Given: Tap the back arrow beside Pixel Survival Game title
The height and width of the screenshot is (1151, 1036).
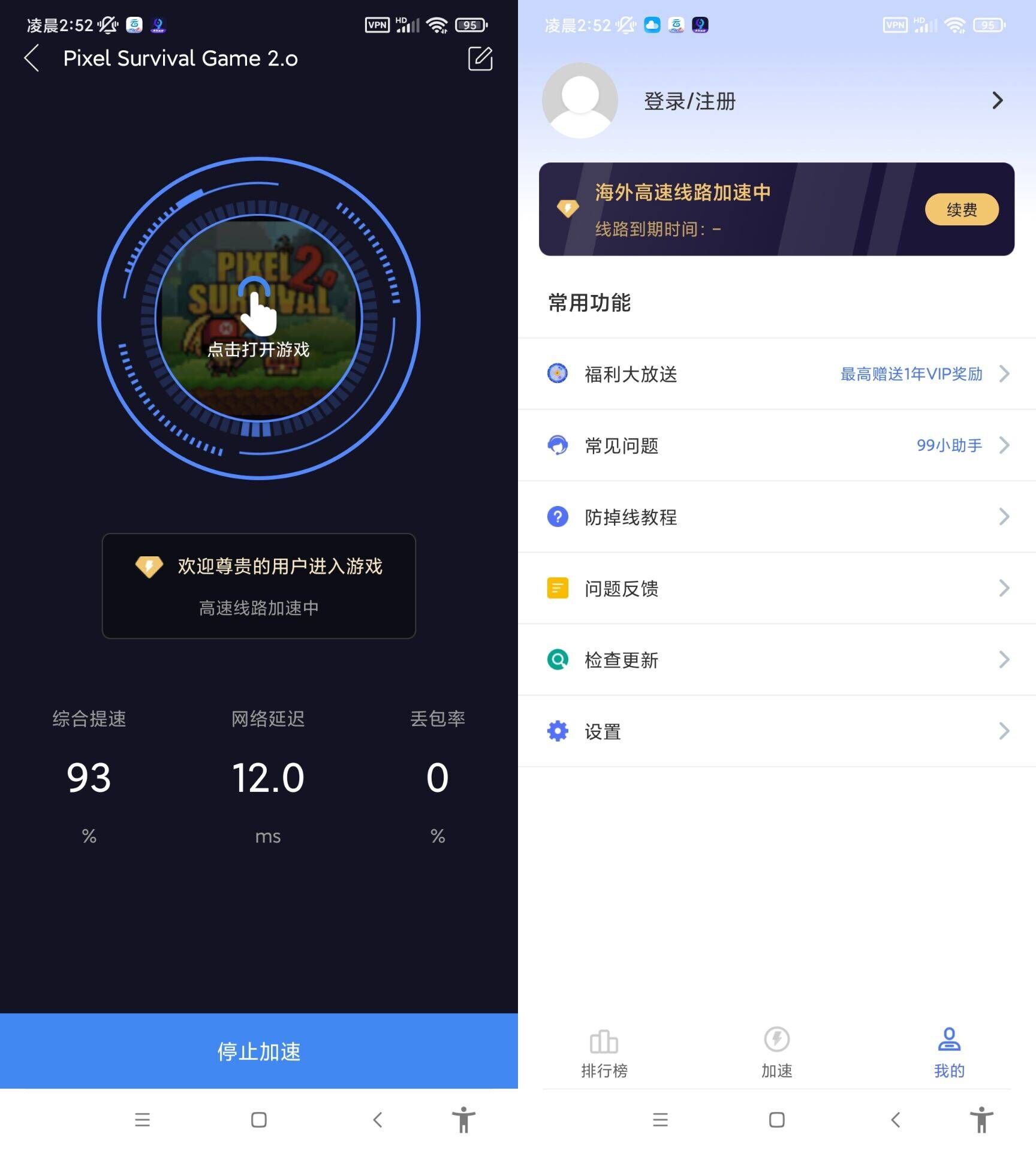Looking at the screenshot, I should click(32, 59).
